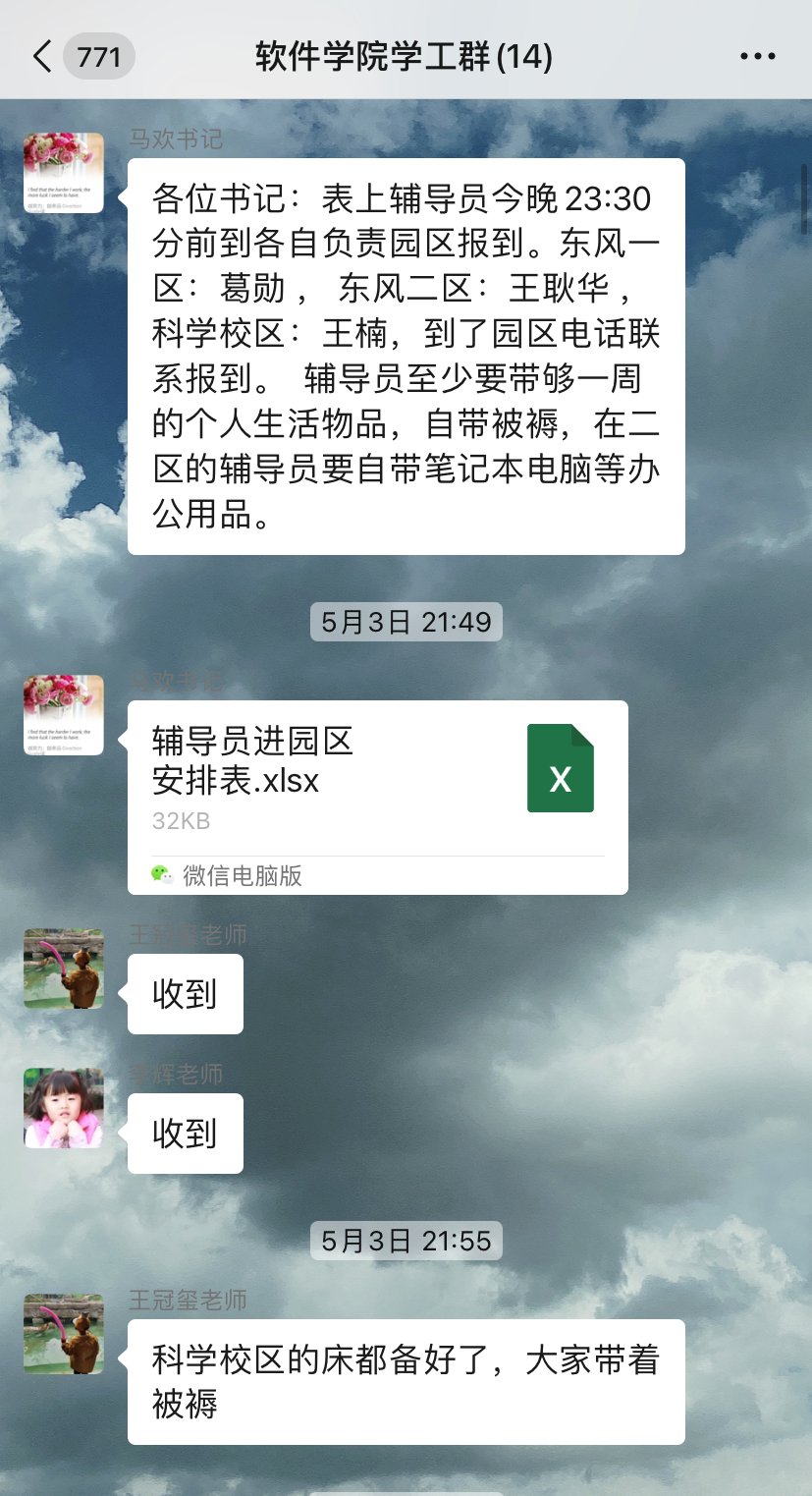View 王冠玺老师's avatar beside first 收到
Image resolution: width=812 pixels, height=1496 pixels.
[x=64, y=969]
